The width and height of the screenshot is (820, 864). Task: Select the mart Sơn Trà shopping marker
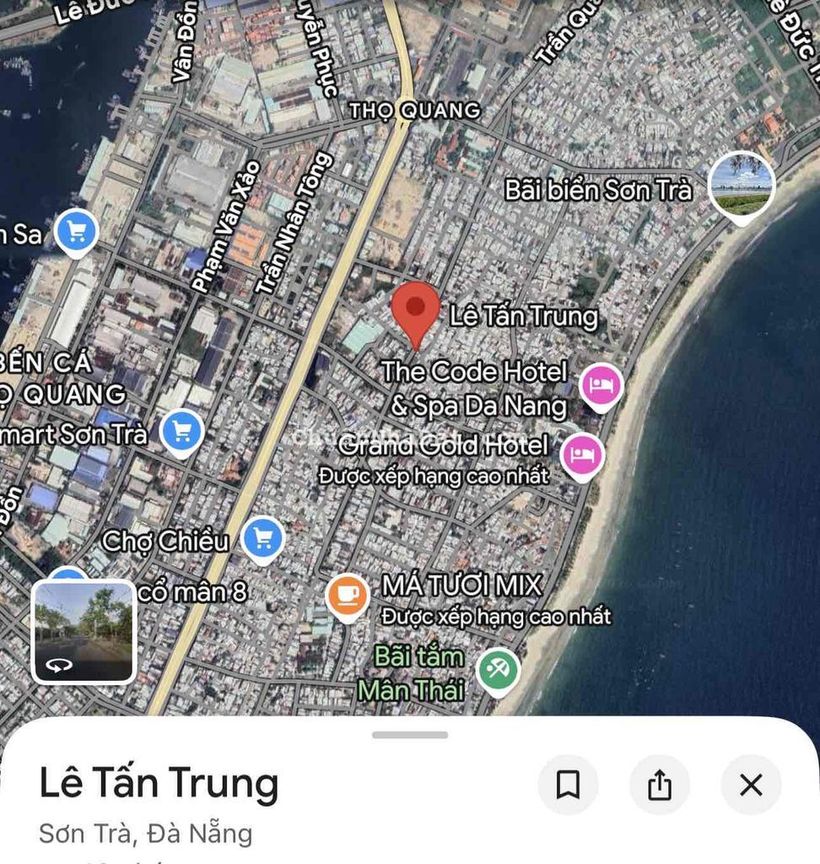pos(182,432)
